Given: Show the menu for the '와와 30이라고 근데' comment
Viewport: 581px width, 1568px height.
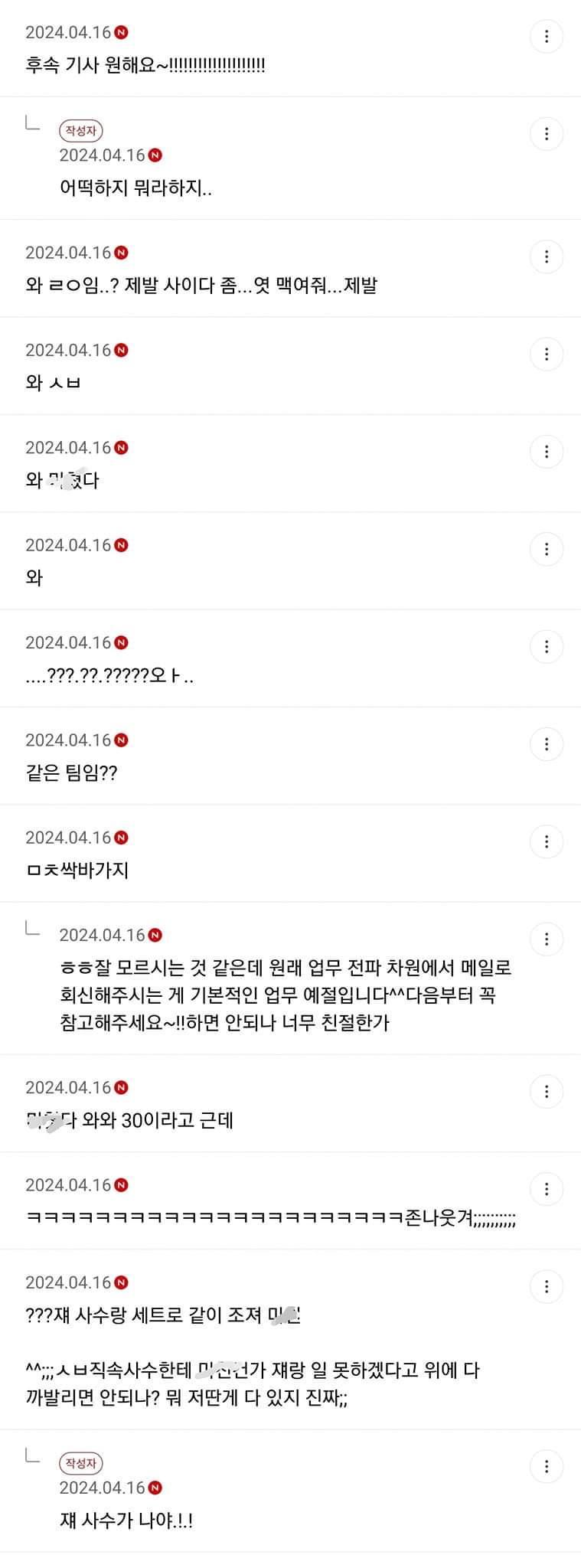Looking at the screenshot, I should 546,1091.
